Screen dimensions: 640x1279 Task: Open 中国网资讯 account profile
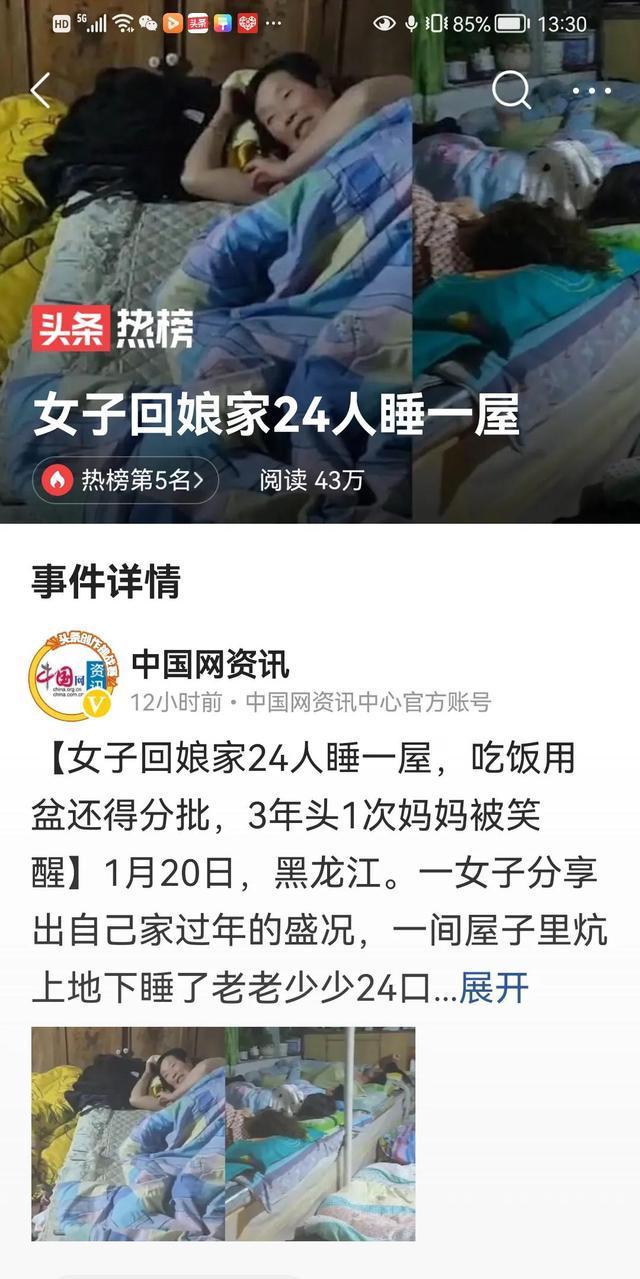pos(210,664)
